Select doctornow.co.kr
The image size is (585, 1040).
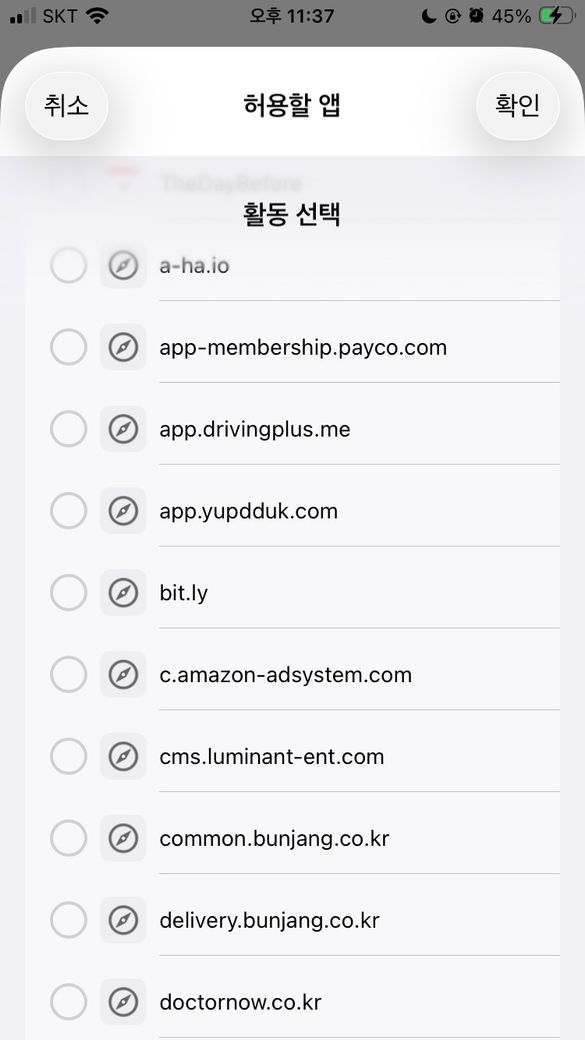(x=68, y=1002)
